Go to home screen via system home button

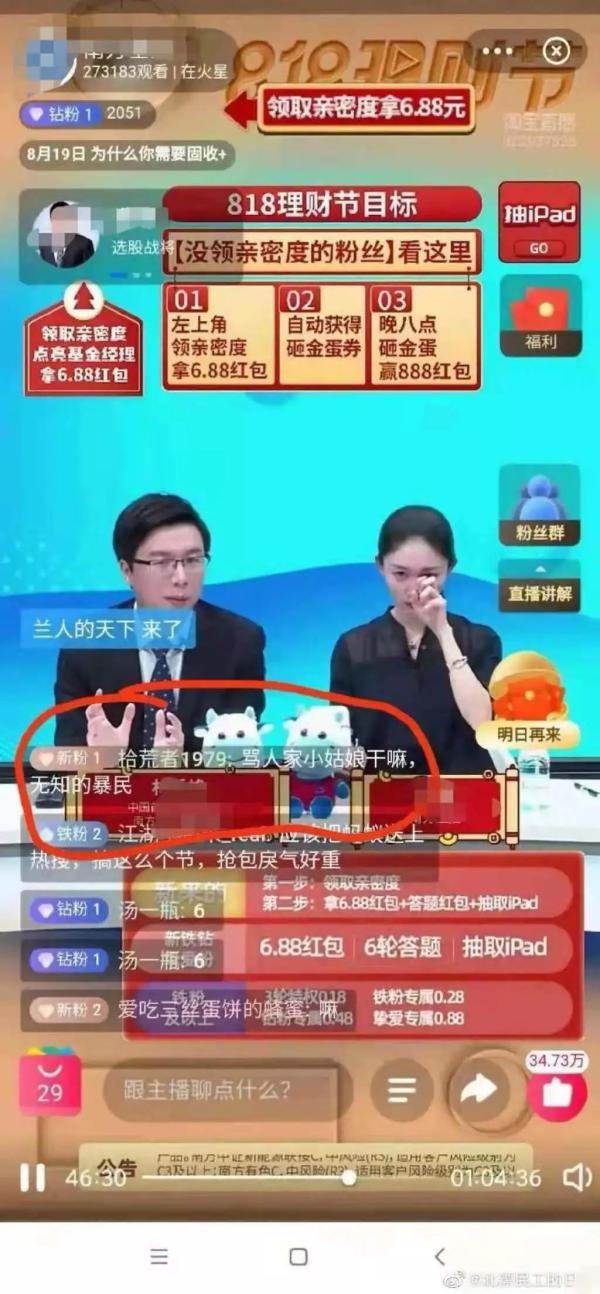coord(298,1256)
